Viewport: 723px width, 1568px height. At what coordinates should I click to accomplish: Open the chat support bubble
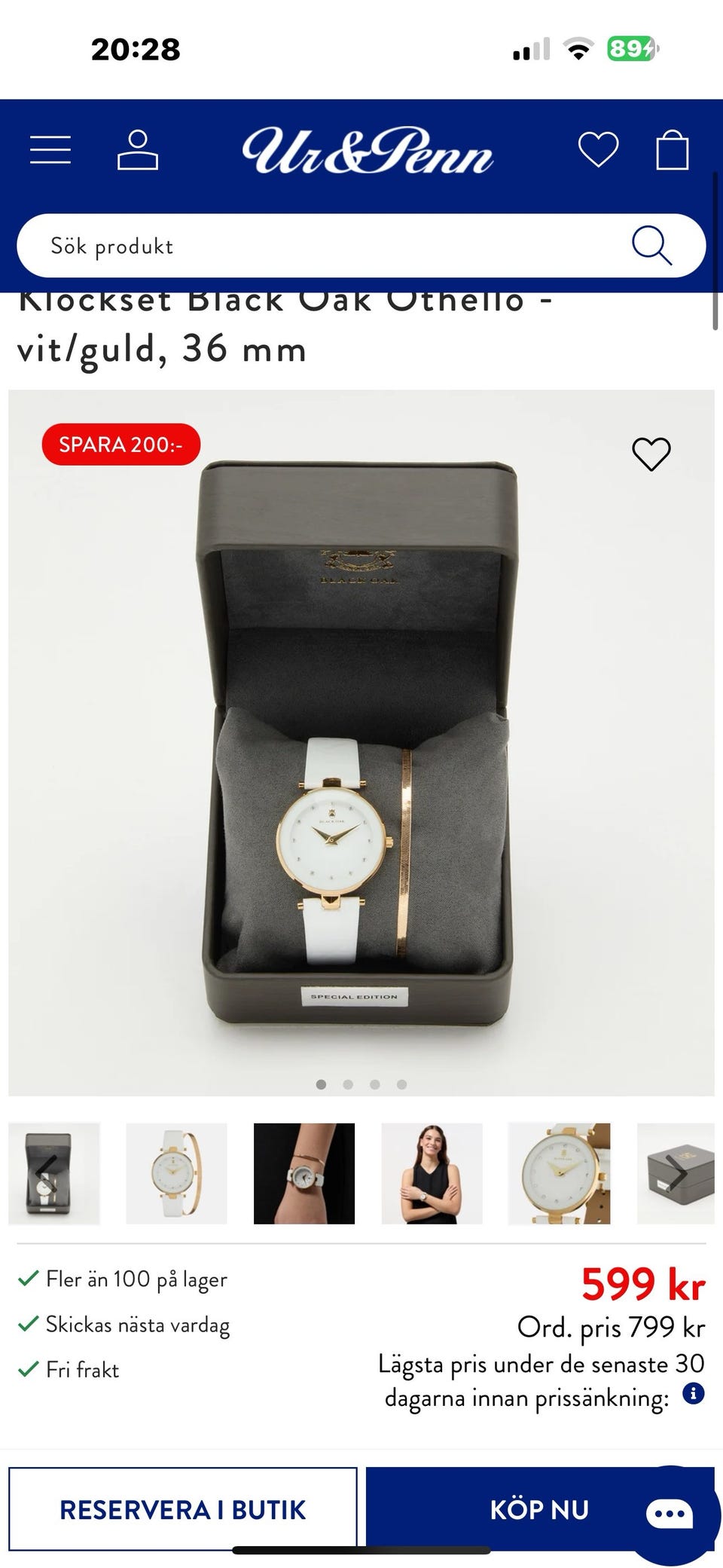tap(670, 1514)
